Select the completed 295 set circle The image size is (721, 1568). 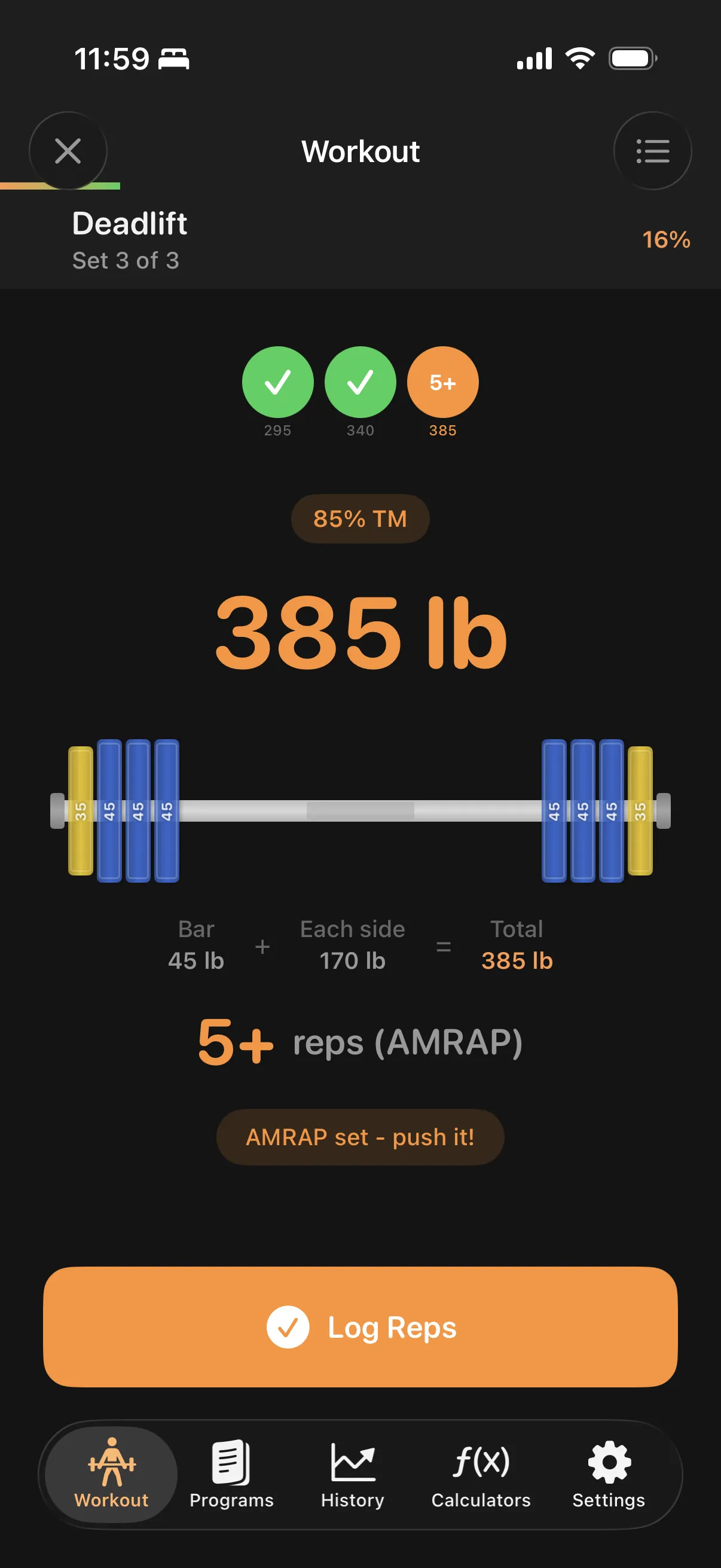277,382
